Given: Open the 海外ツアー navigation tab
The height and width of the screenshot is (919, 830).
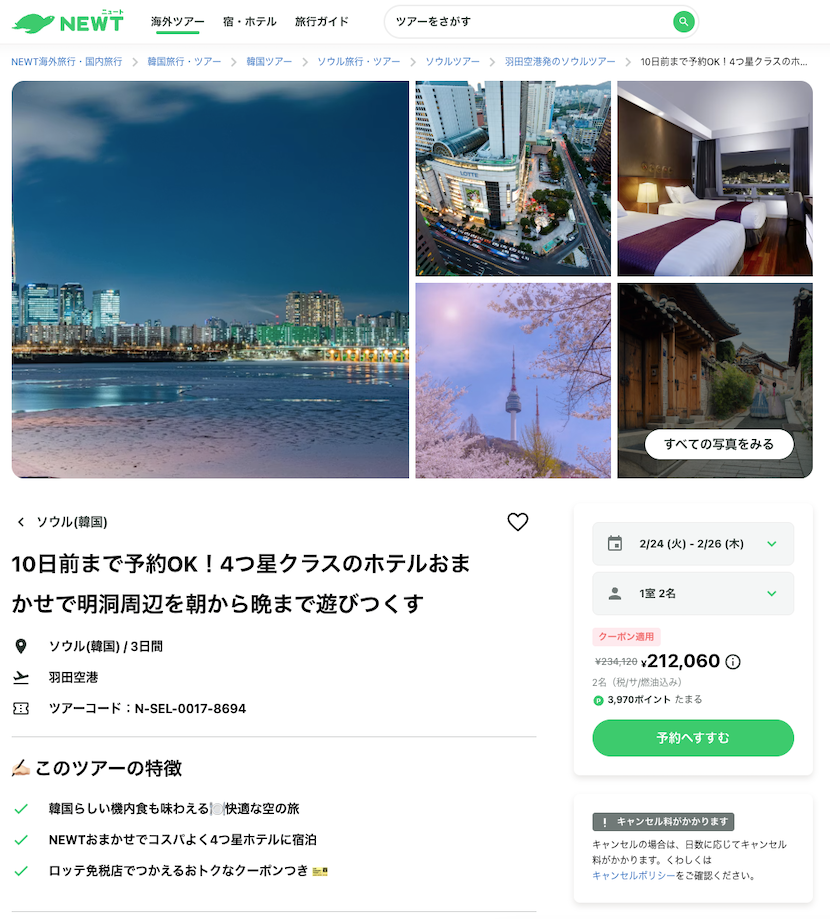Looking at the screenshot, I should click(x=177, y=22).
